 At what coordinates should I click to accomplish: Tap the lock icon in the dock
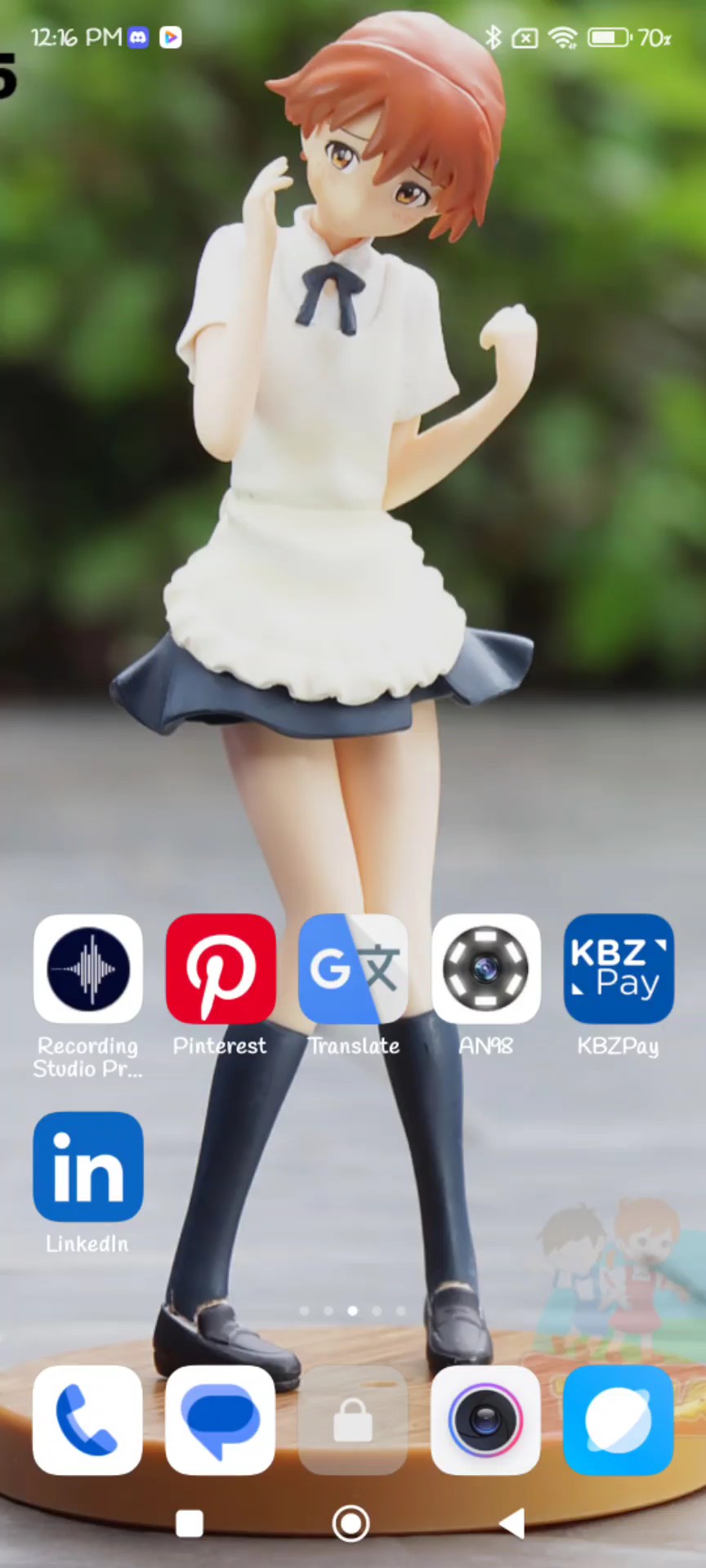(353, 1420)
